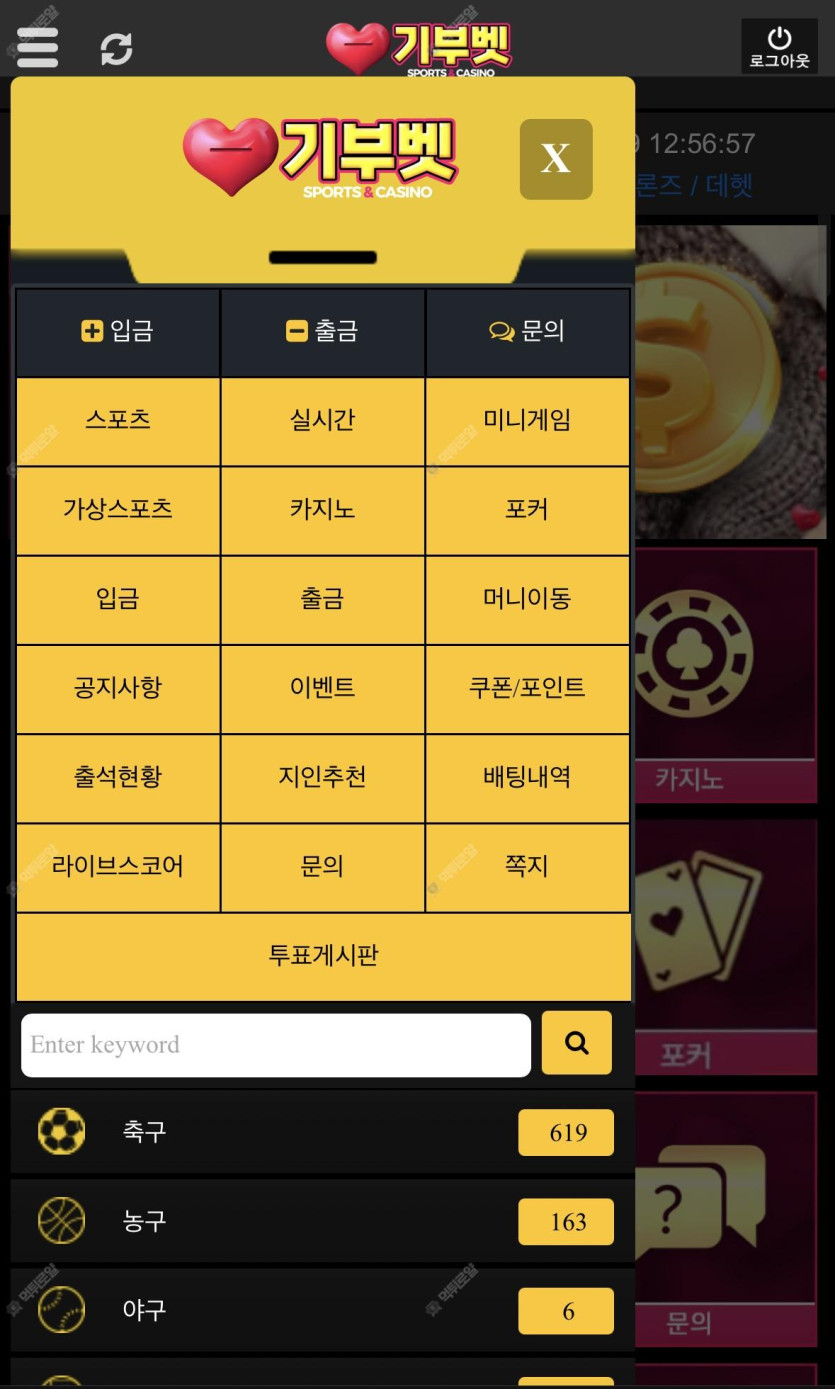Open 지인추천

pos(322,777)
